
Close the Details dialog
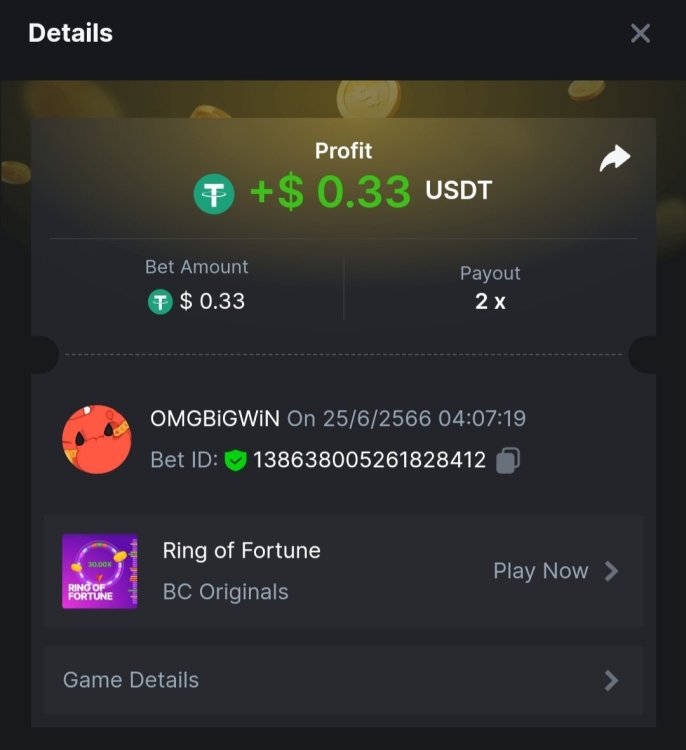coord(640,33)
